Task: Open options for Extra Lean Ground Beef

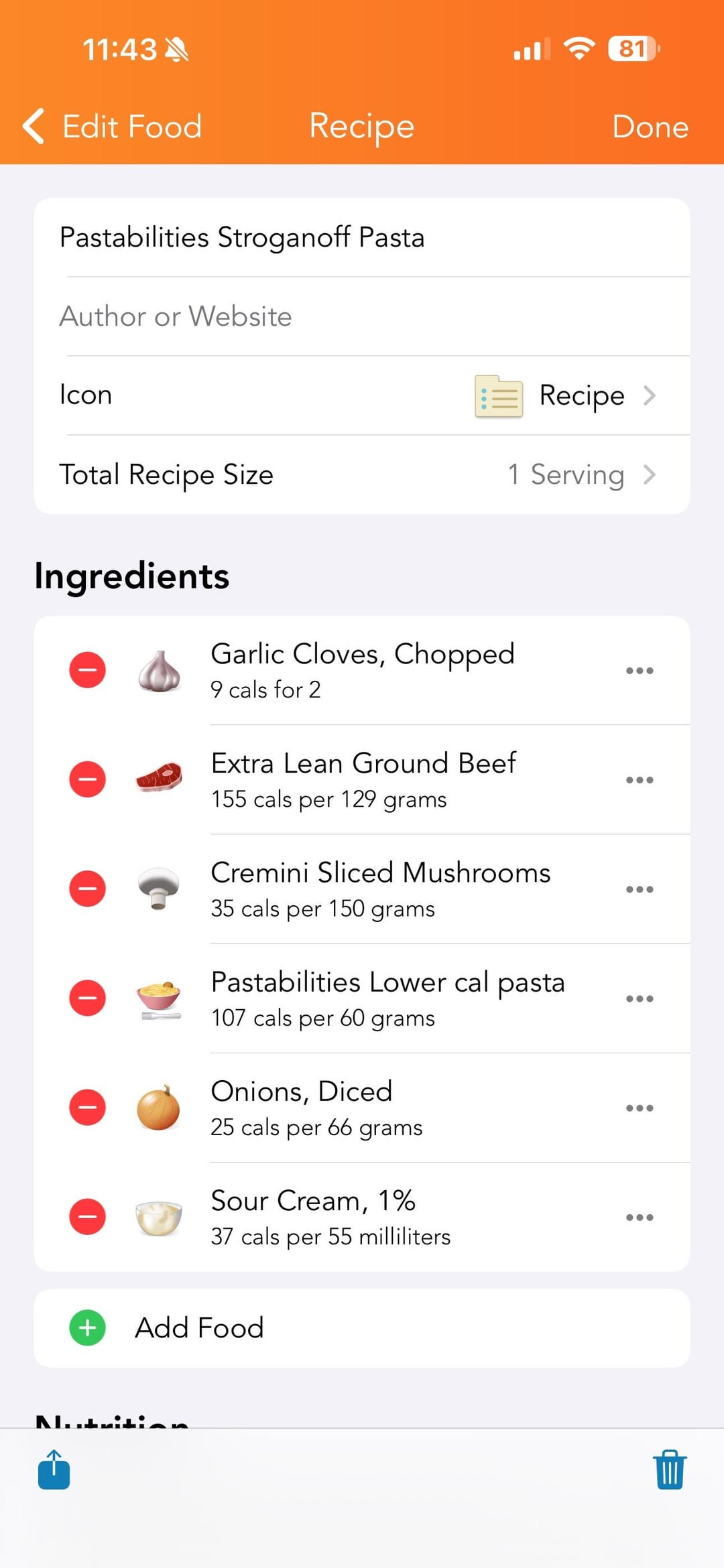Action: pos(639,779)
